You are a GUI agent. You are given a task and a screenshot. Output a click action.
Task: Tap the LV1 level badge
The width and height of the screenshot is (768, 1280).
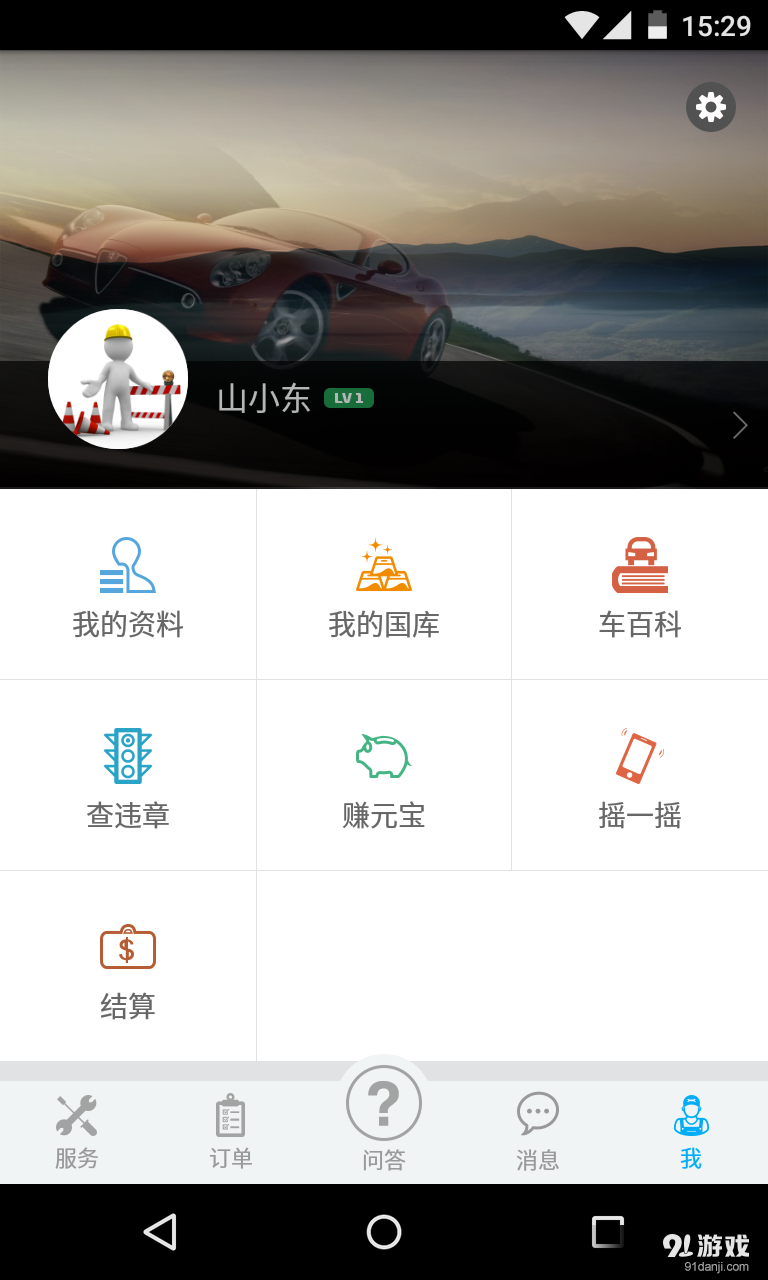click(x=349, y=398)
